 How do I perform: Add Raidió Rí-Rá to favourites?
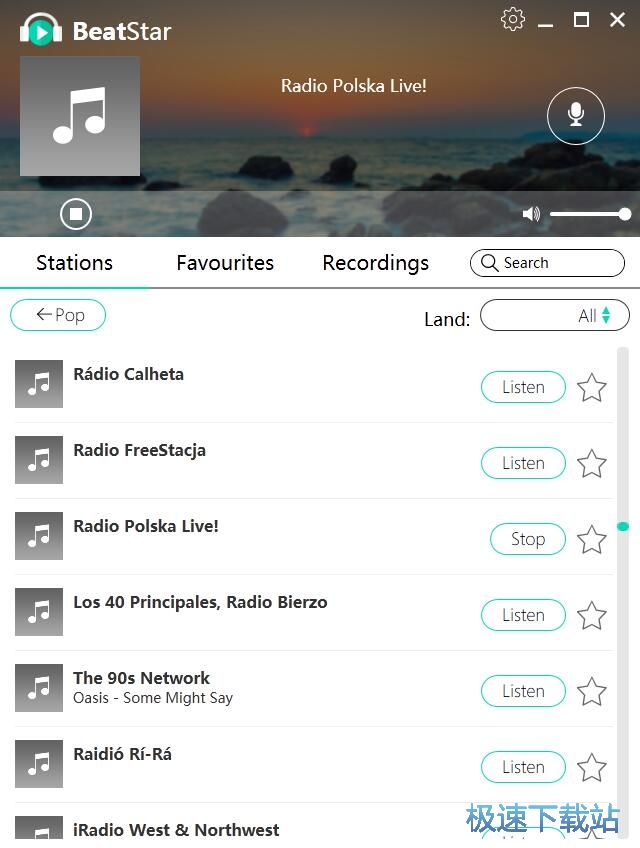tap(592, 767)
